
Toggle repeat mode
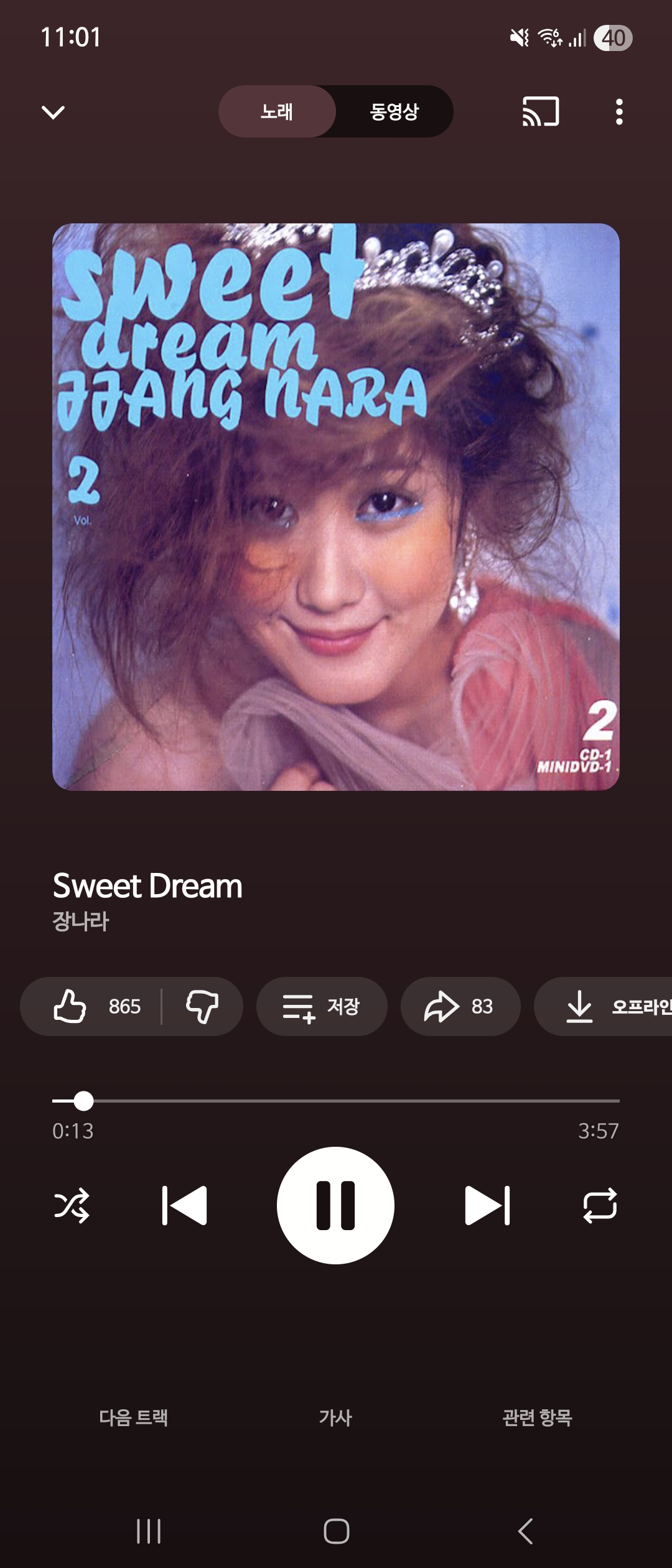600,1205
